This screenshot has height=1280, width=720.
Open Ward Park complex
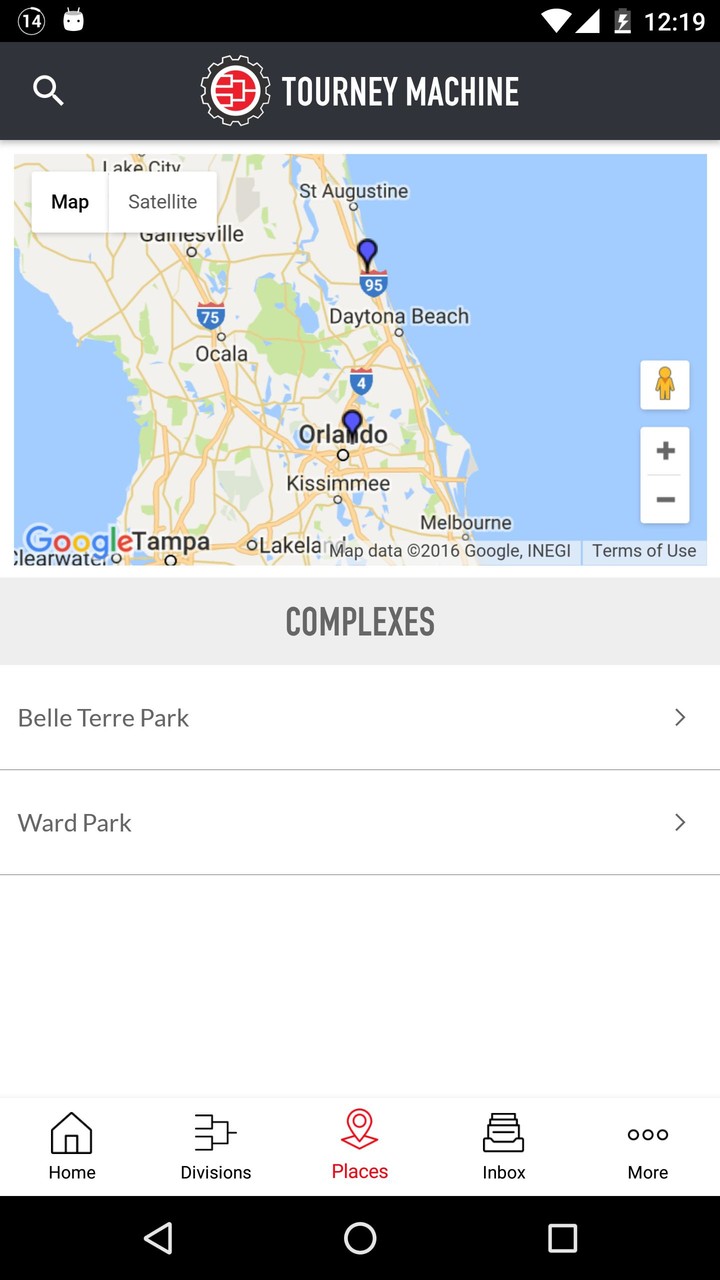click(x=360, y=823)
